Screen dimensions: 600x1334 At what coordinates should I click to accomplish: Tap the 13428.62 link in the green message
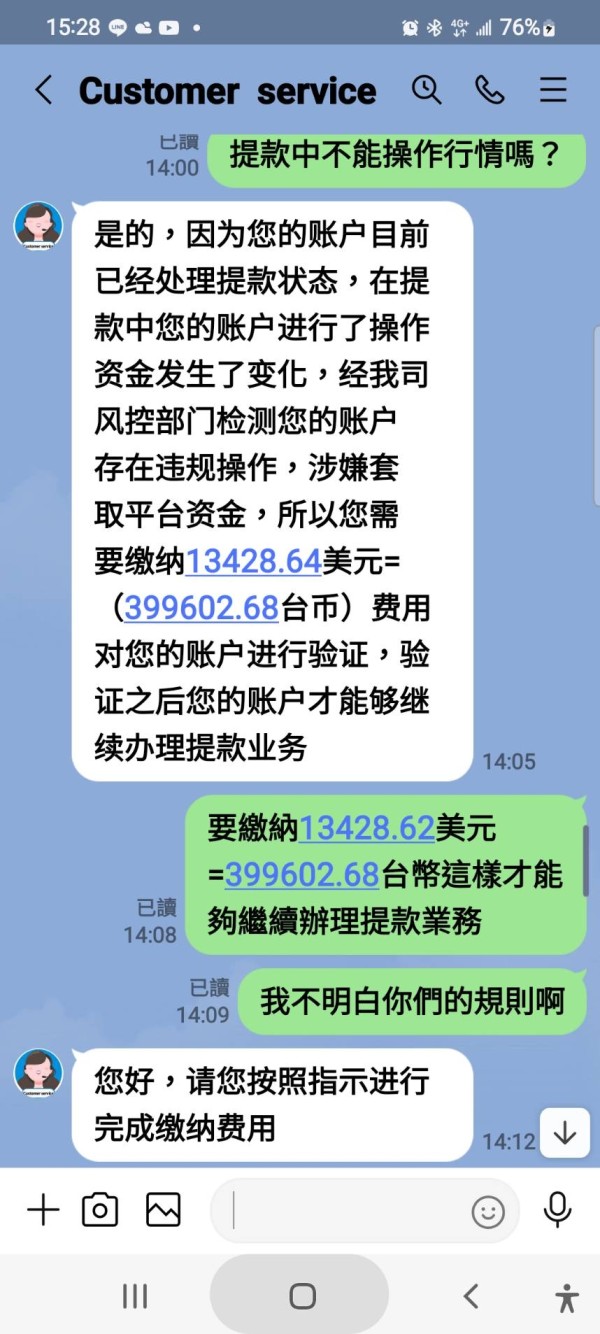tap(367, 828)
